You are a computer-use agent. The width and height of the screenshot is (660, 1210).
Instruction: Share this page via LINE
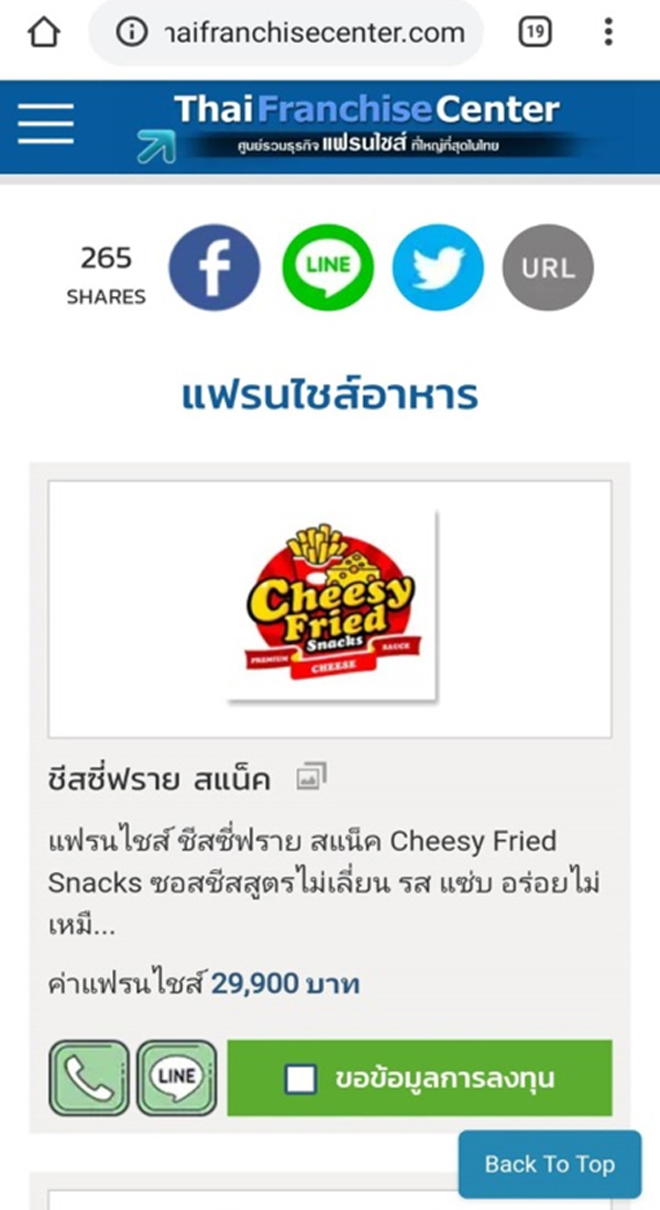point(327,267)
